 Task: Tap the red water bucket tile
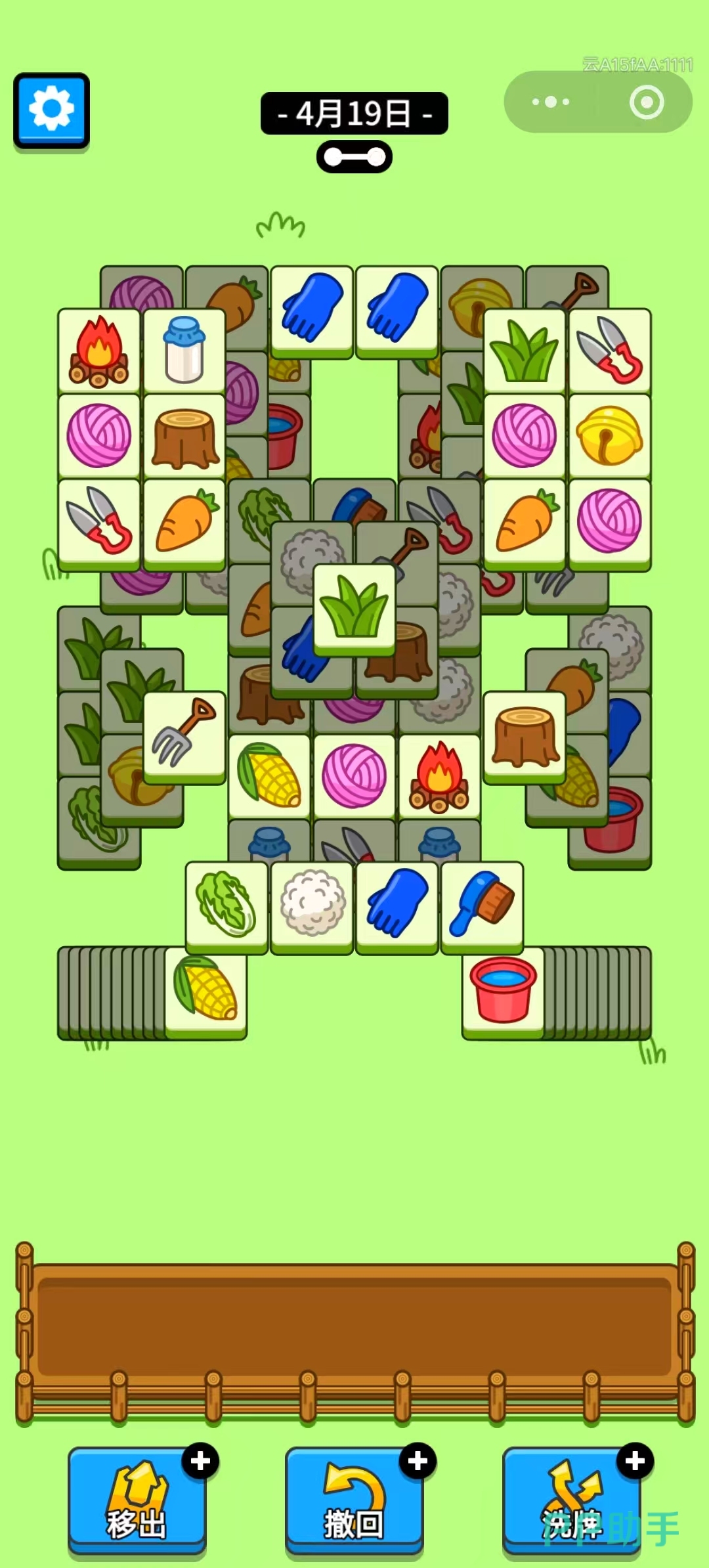point(504,991)
